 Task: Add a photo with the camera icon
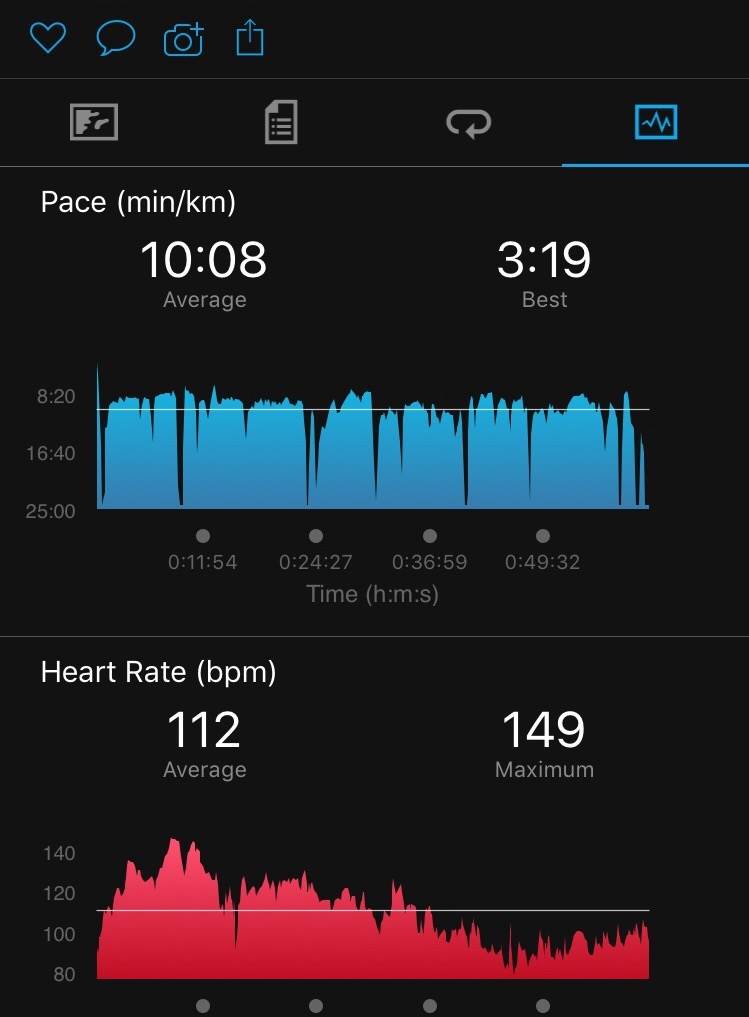tap(183, 39)
